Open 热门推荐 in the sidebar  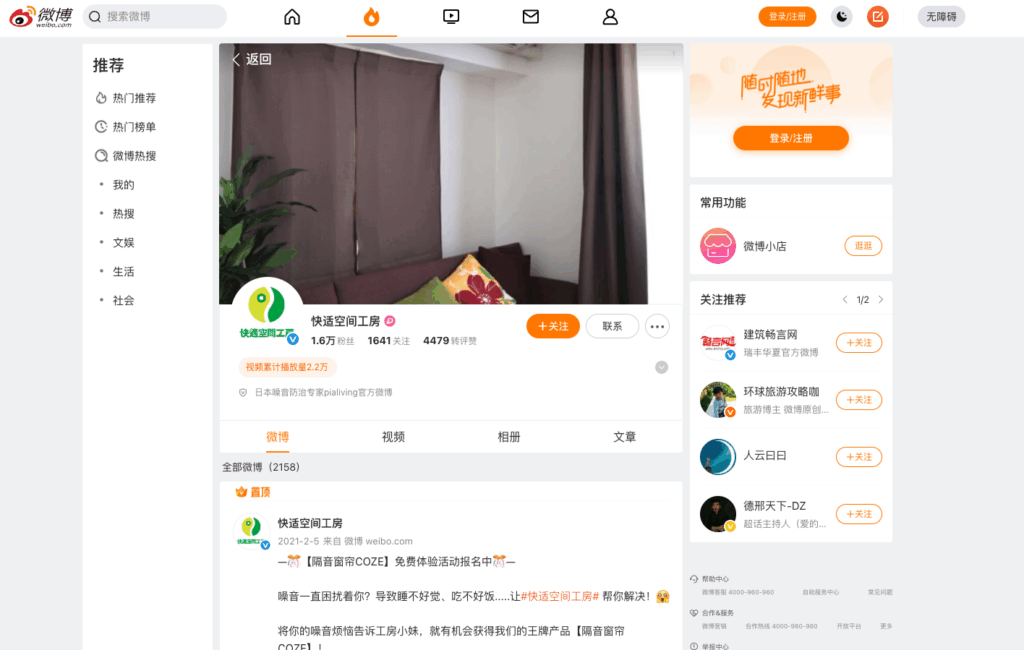134,98
